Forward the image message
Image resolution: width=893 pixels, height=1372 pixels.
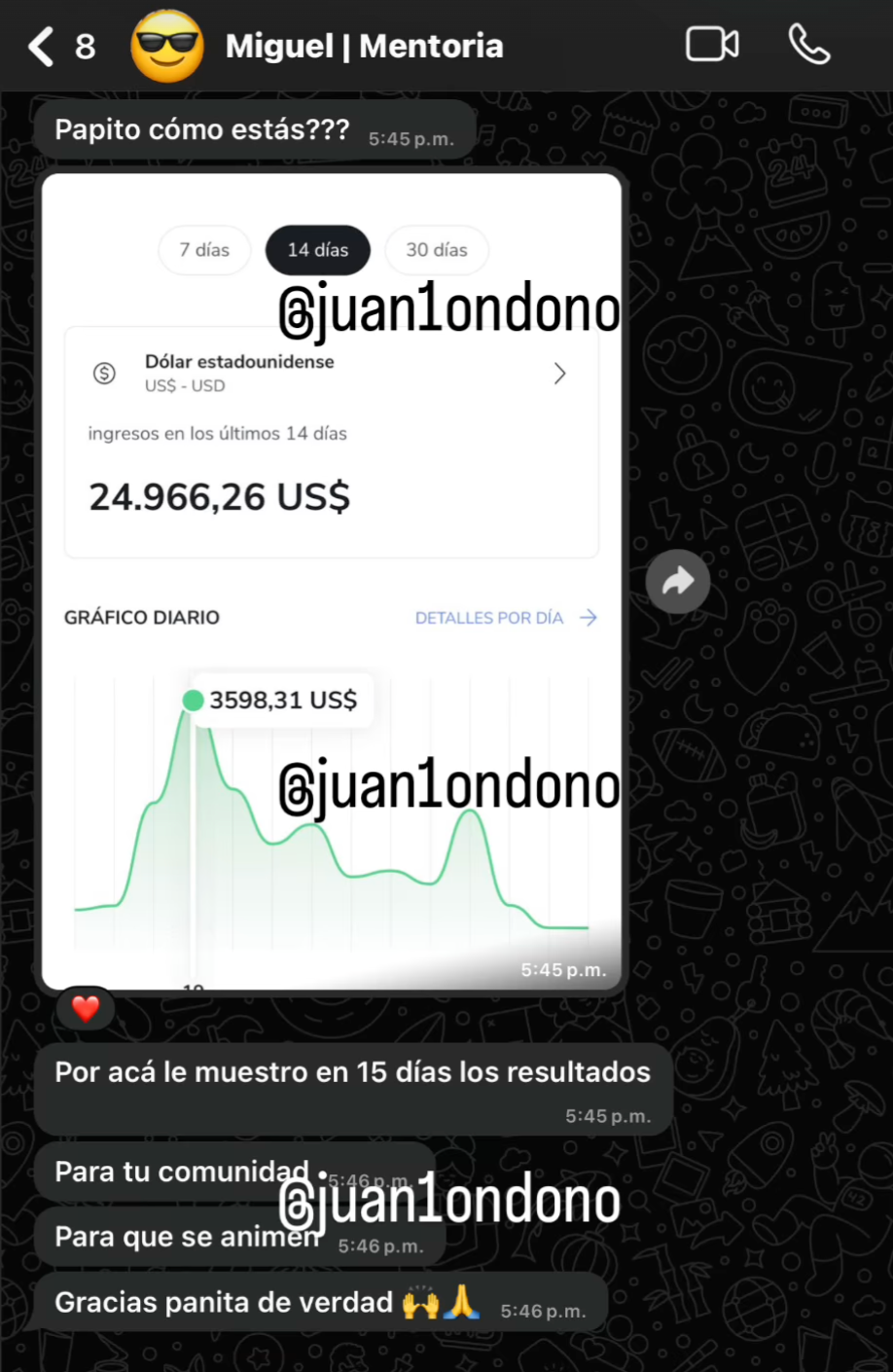678,581
